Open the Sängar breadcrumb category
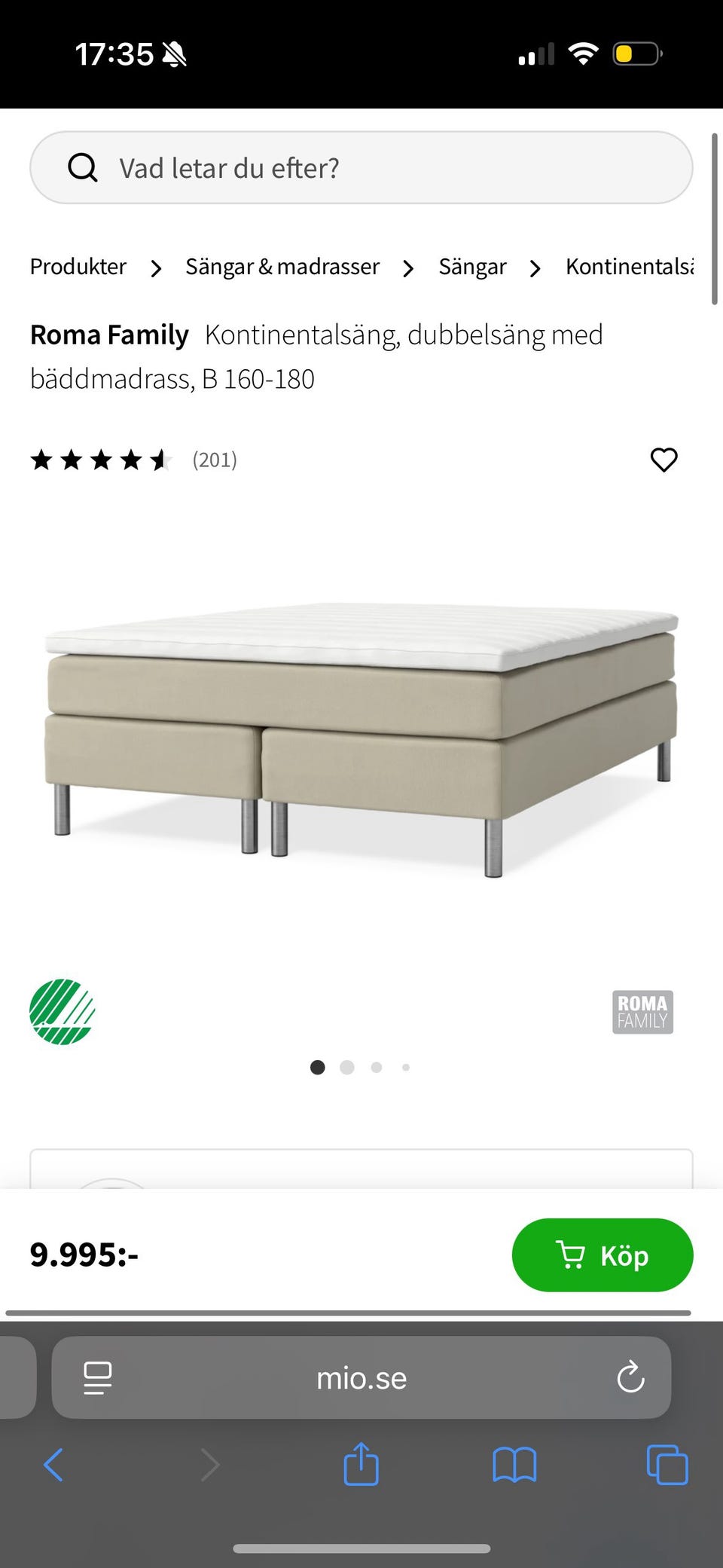Image resolution: width=723 pixels, height=1568 pixels. (x=472, y=267)
